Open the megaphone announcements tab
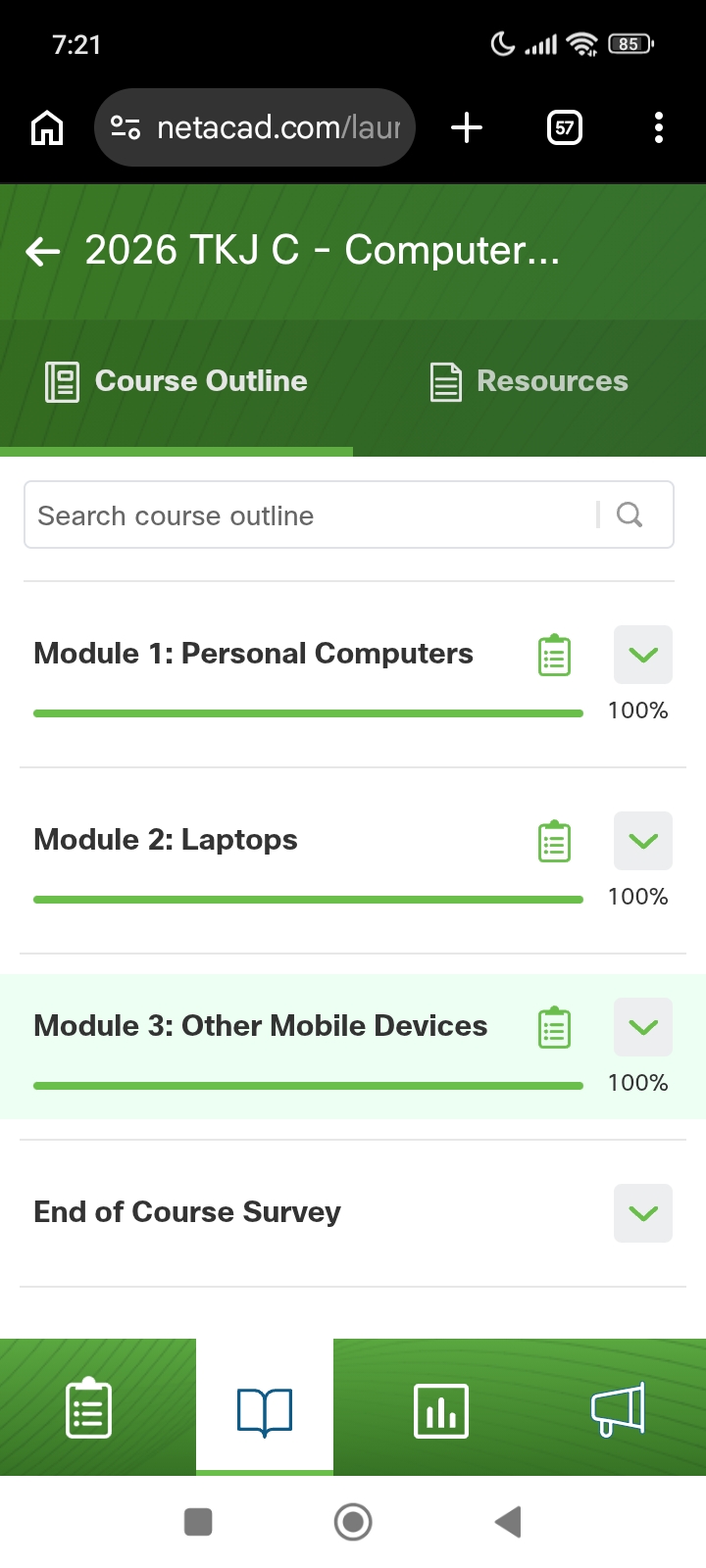 [619, 1409]
